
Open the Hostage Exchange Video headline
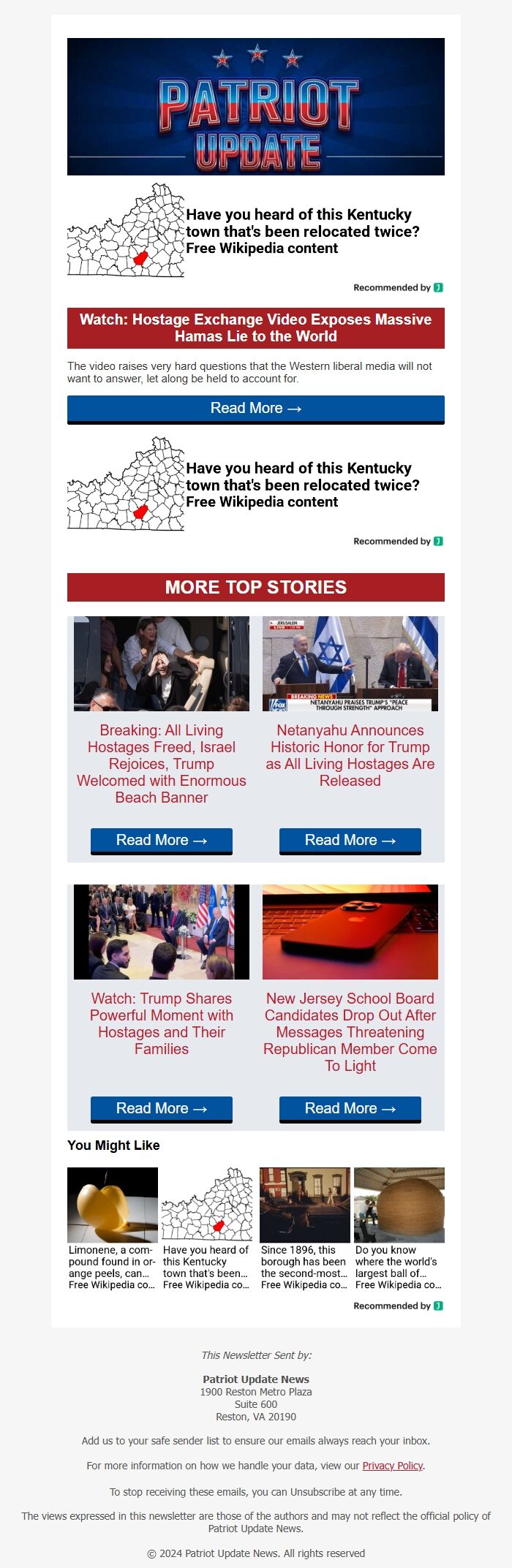click(255, 327)
